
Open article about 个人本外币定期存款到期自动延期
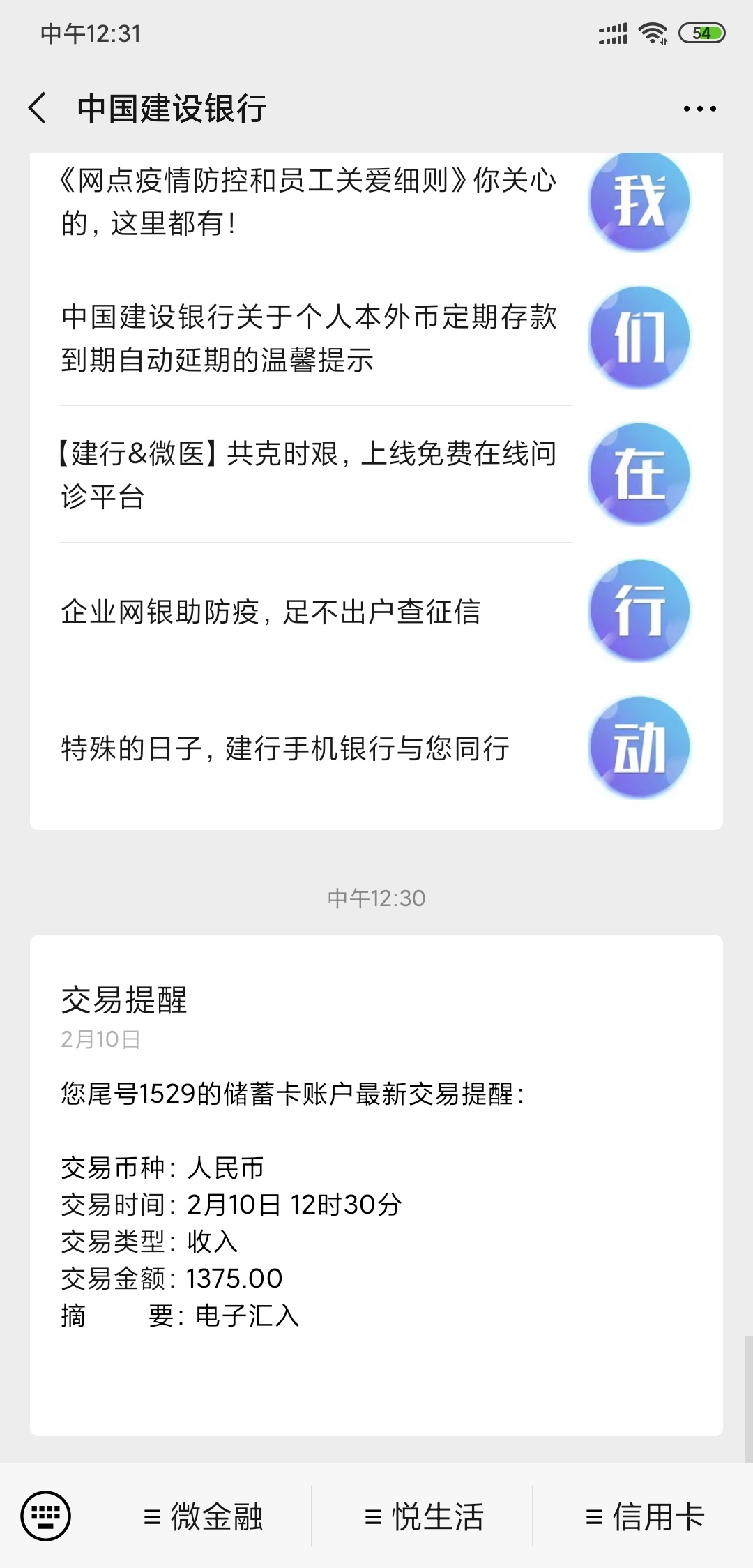[376, 338]
